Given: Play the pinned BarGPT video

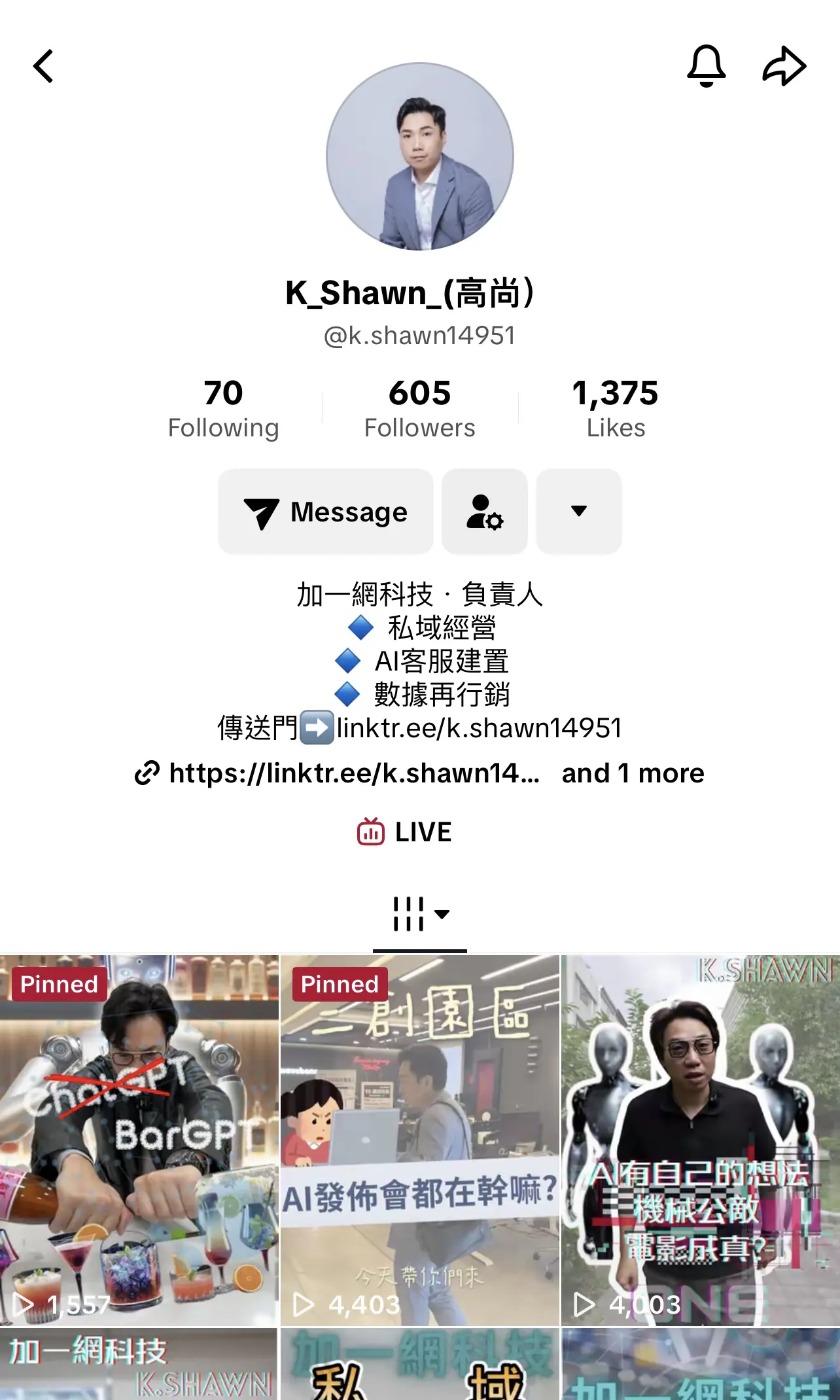Looking at the screenshot, I should point(139,1140).
